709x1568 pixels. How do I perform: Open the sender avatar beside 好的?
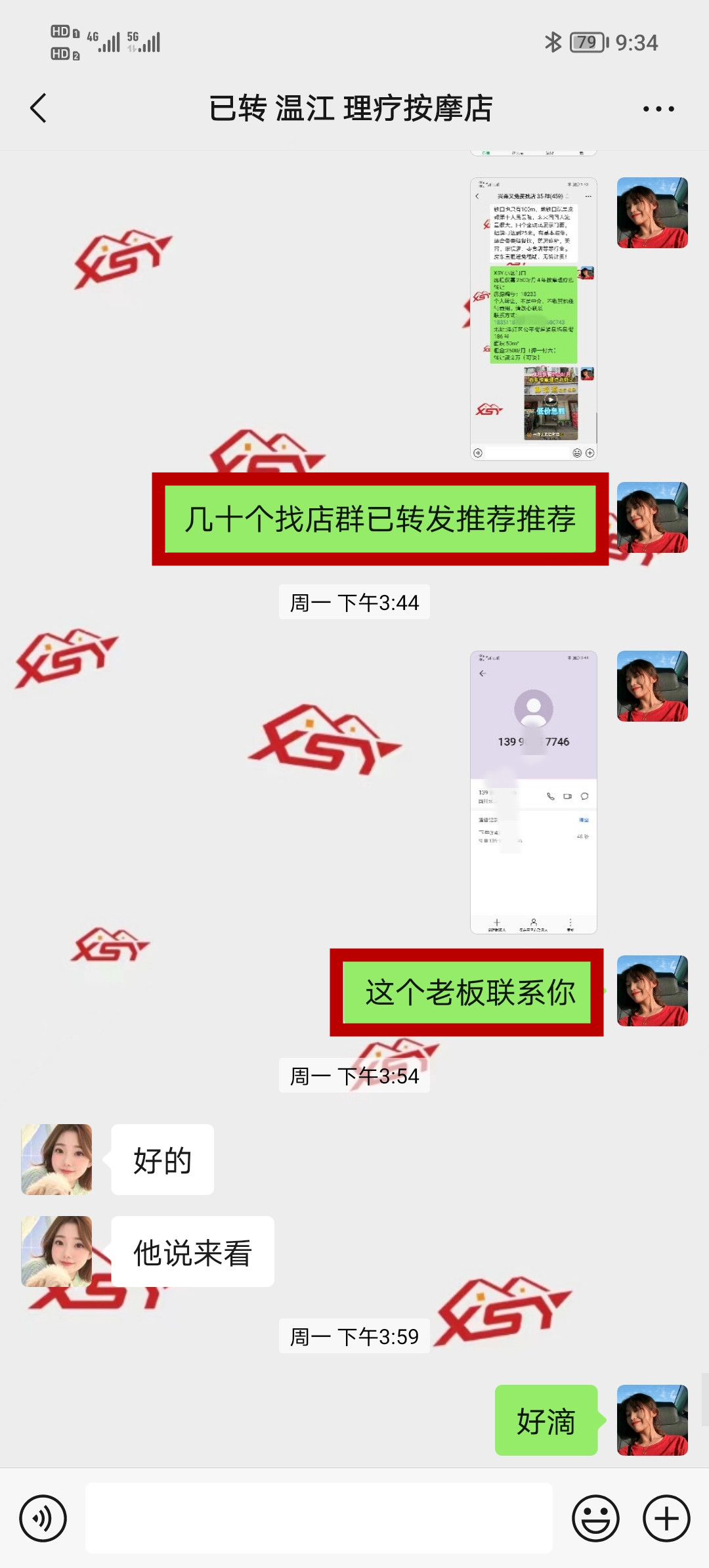click(x=56, y=1160)
